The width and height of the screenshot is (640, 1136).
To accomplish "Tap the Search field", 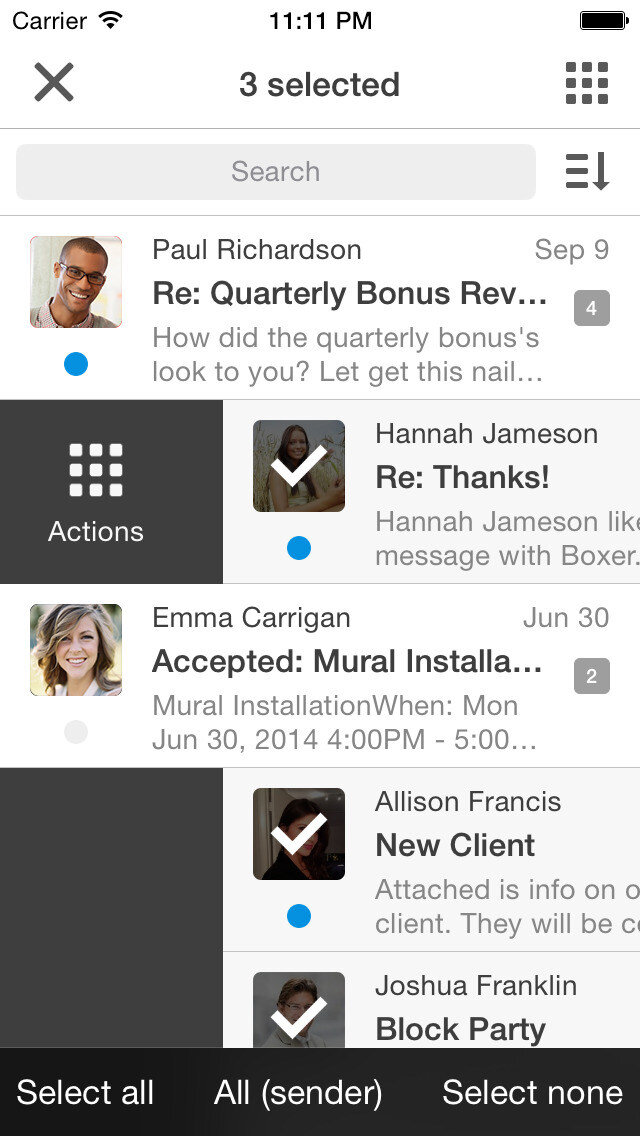I will pos(276,172).
